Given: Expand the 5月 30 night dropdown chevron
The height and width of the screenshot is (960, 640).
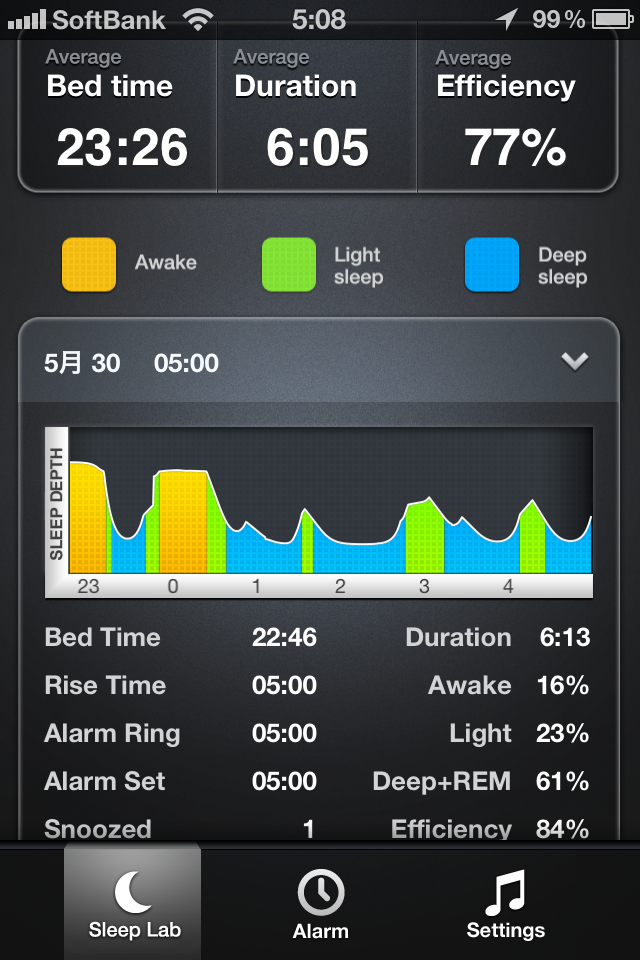Looking at the screenshot, I should tap(574, 362).
